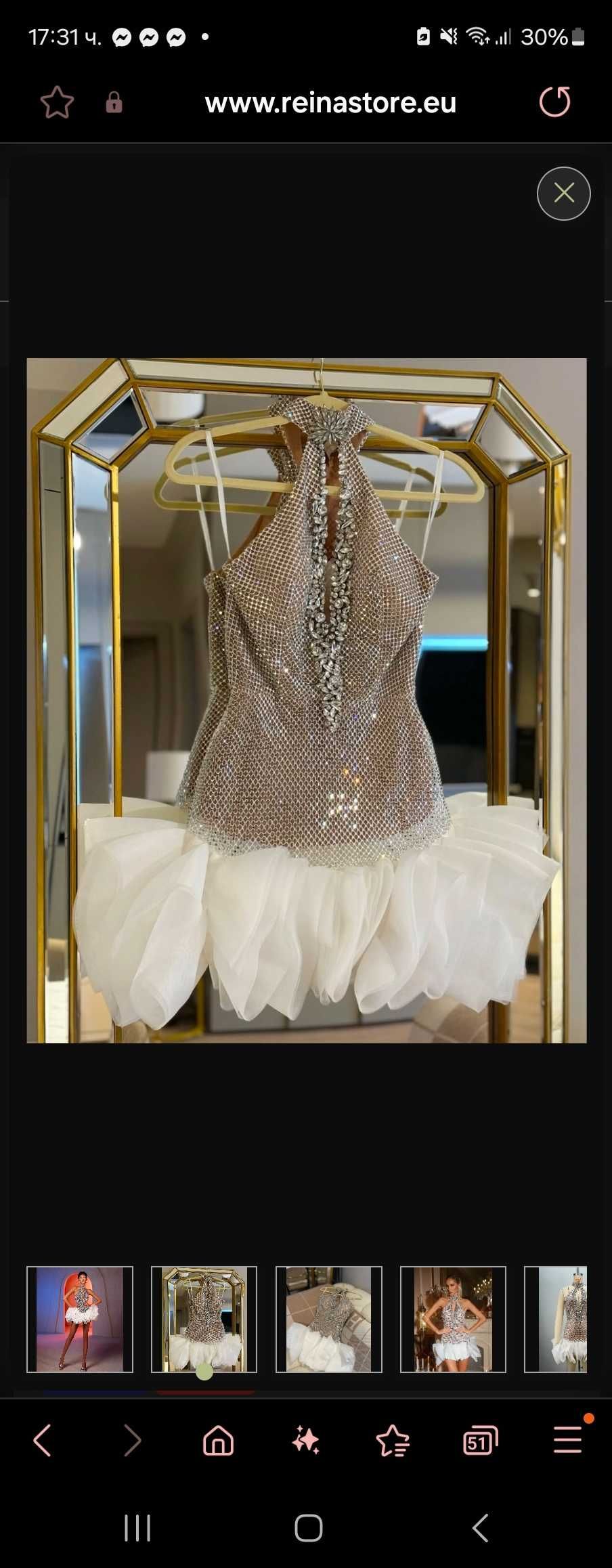Open the tab switcher showing 51 tabs
The height and width of the screenshot is (1568, 612).
480,1440
